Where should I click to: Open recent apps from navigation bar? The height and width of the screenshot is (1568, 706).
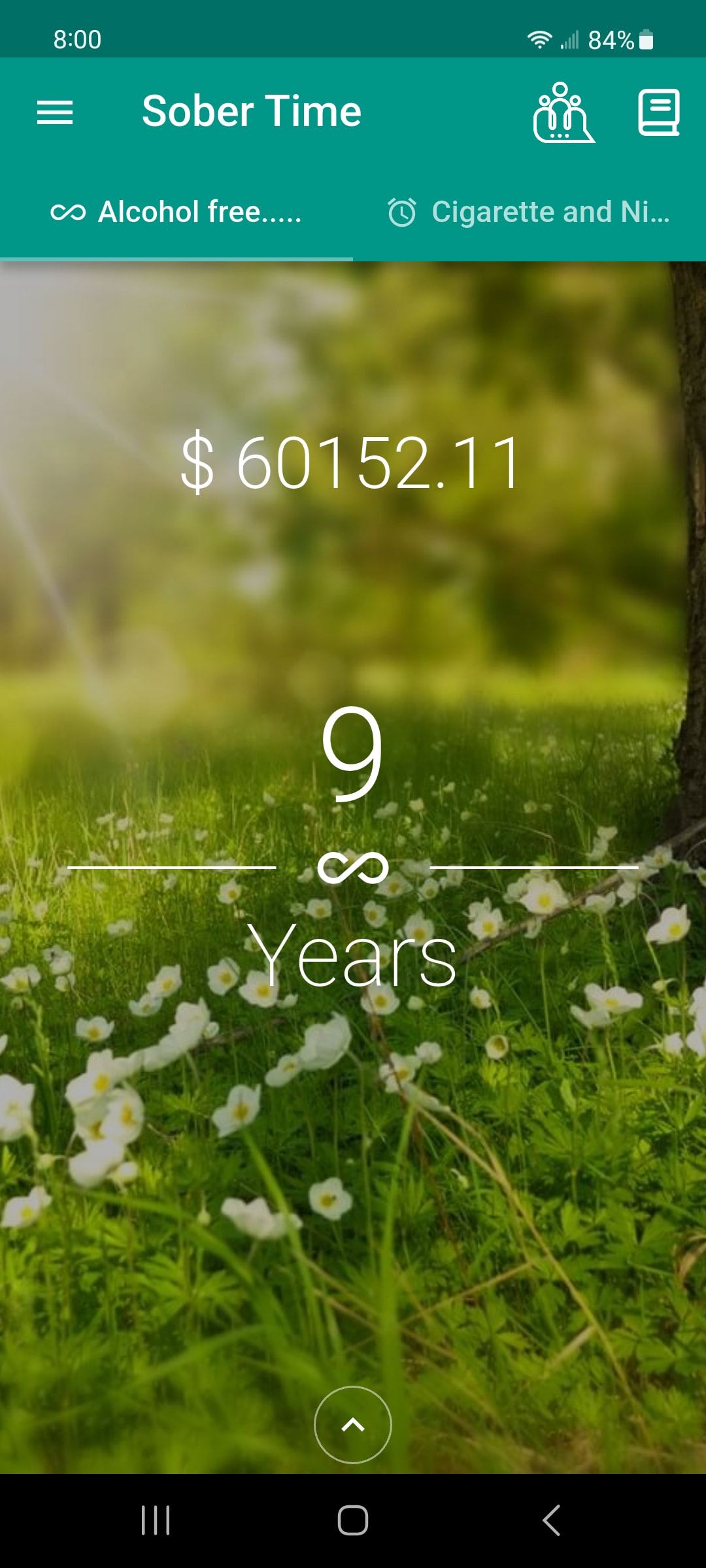(156, 1520)
